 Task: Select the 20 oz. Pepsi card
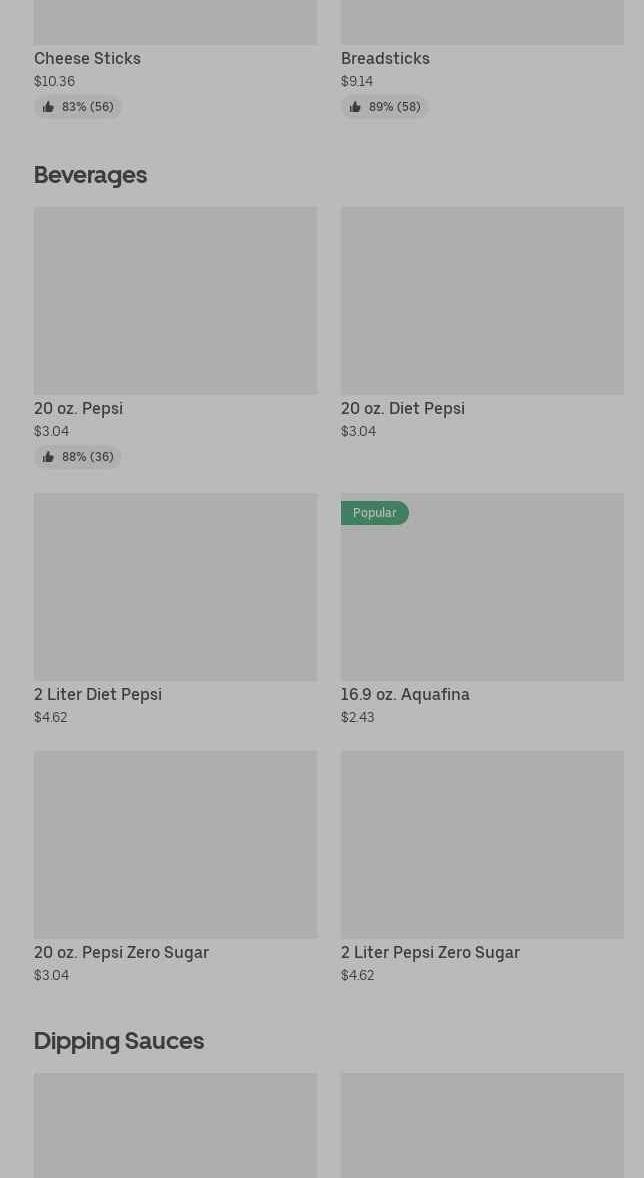[175, 301]
